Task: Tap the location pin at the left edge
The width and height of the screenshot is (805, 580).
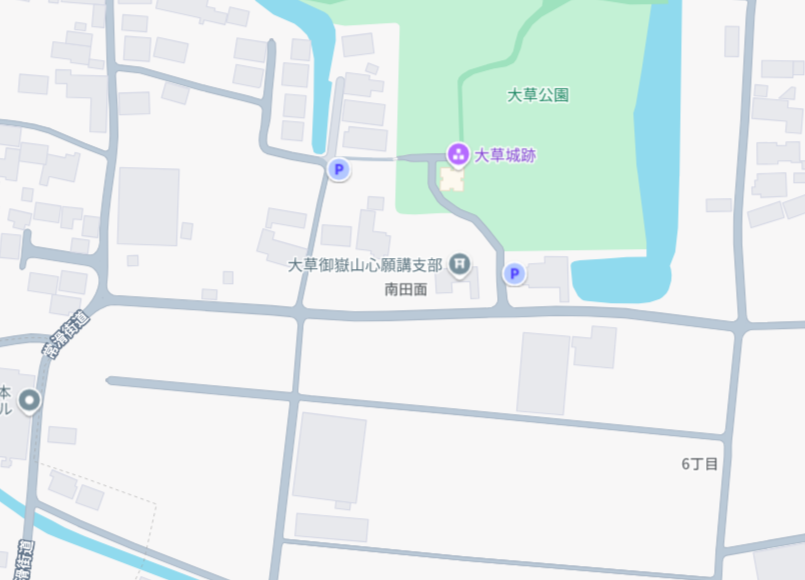Action: click(x=31, y=402)
